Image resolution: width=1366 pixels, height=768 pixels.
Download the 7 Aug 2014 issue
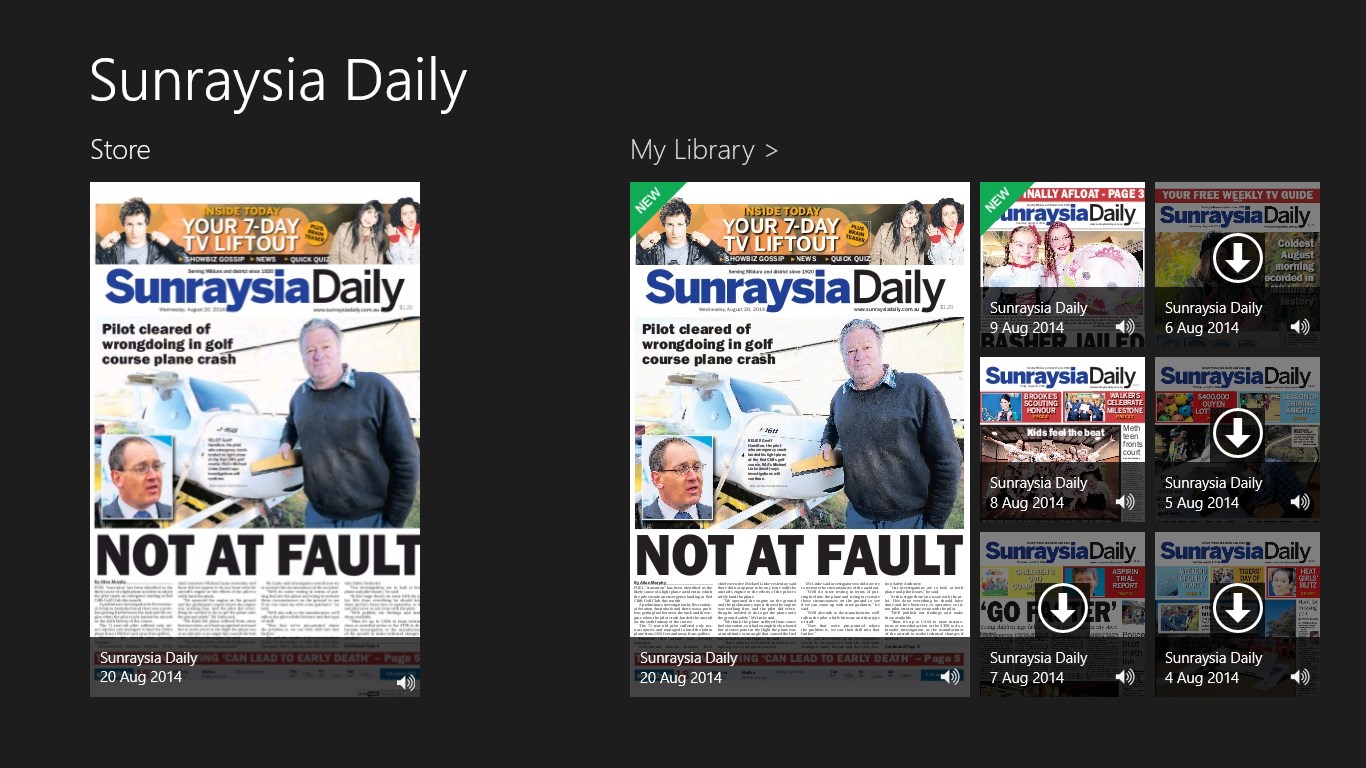pos(1062,608)
